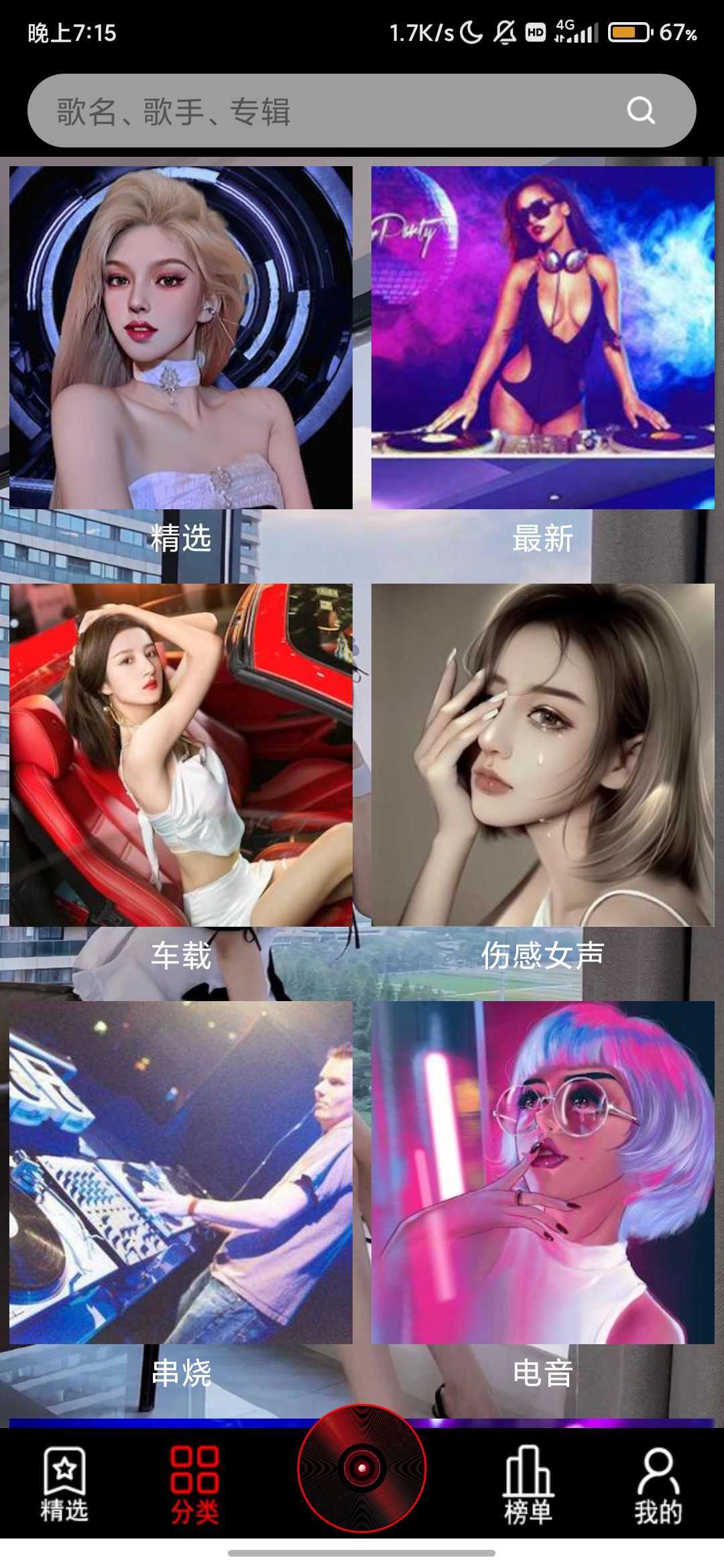Tap the 歌名、歌手、专辑 search field
The image size is (724, 1568).
pyautogui.click(x=322, y=111)
